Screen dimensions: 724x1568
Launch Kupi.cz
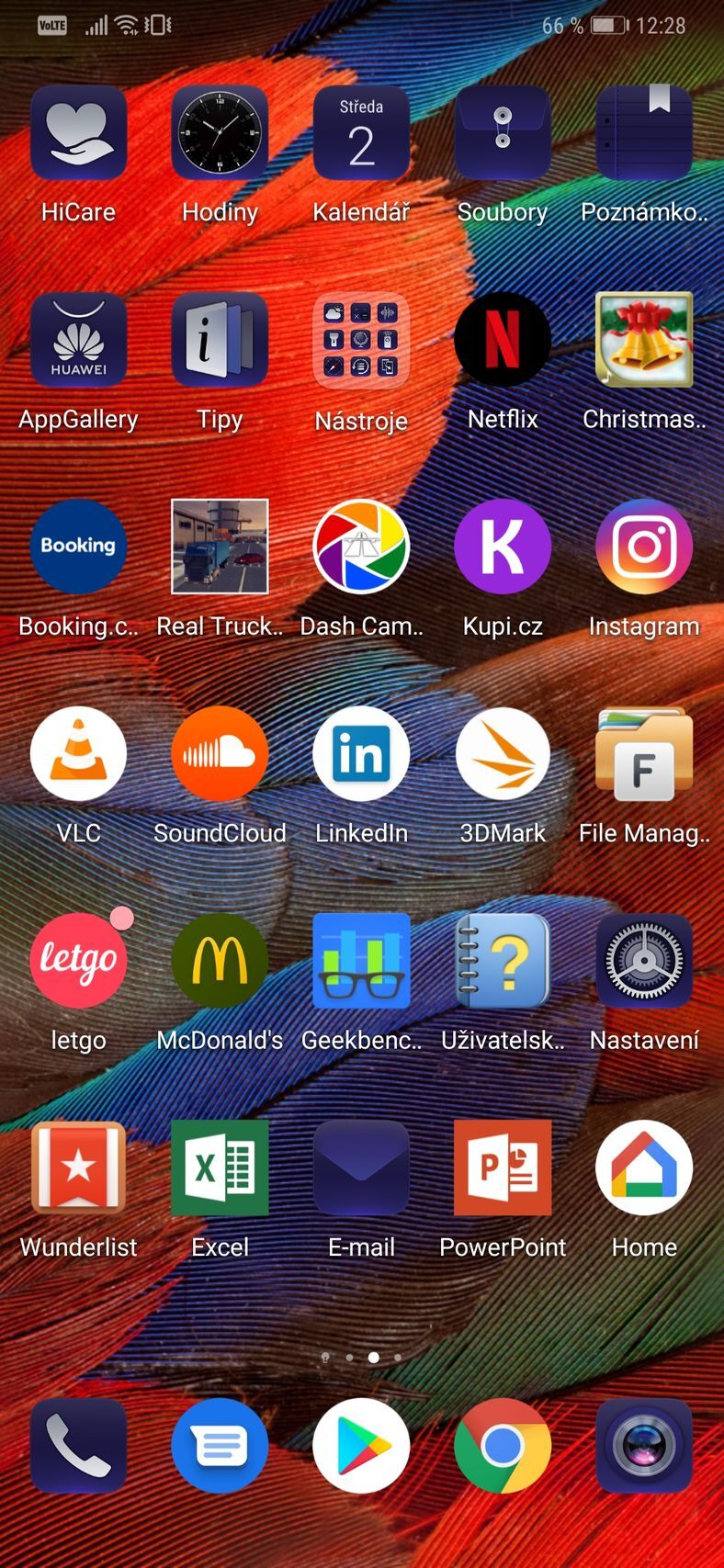tap(503, 547)
